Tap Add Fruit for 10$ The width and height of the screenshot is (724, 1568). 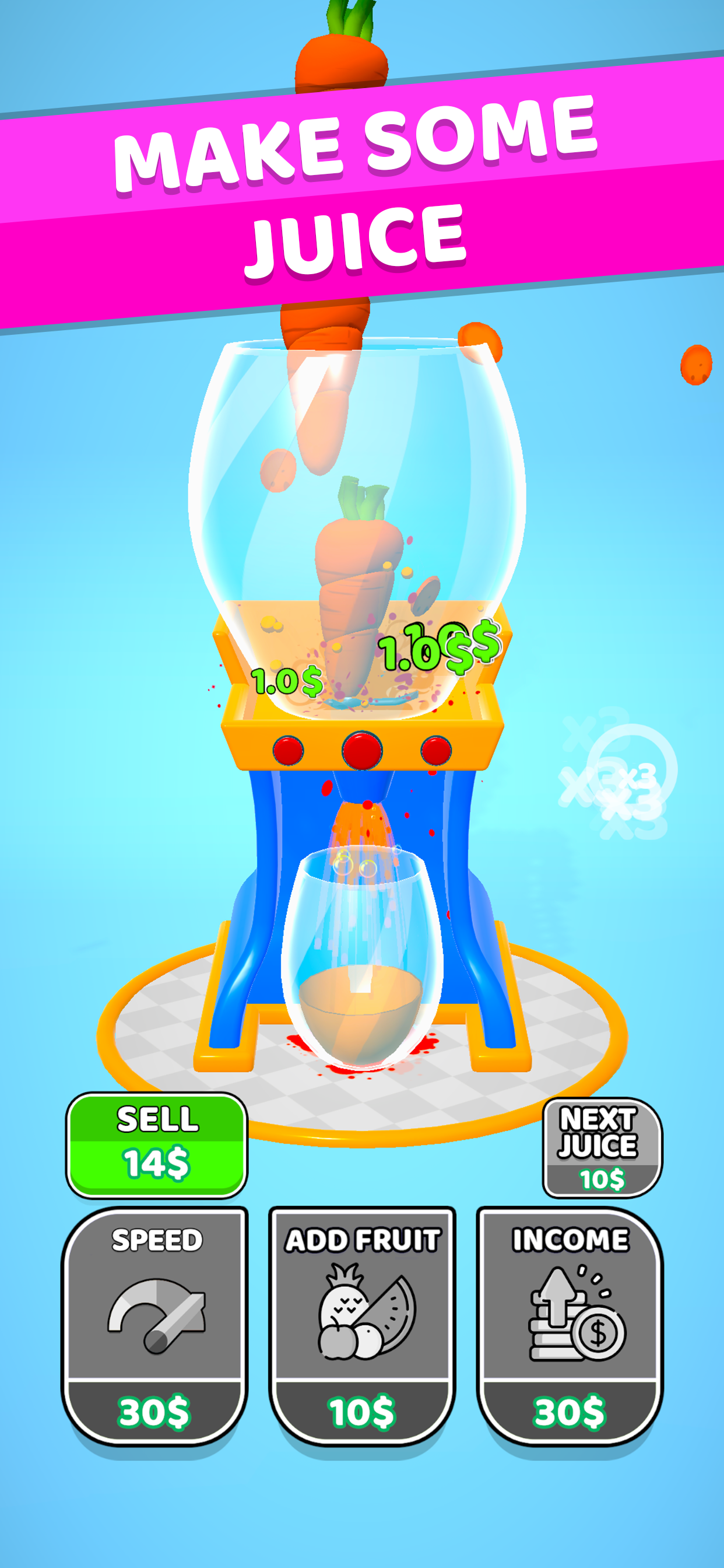tap(362, 1325)
